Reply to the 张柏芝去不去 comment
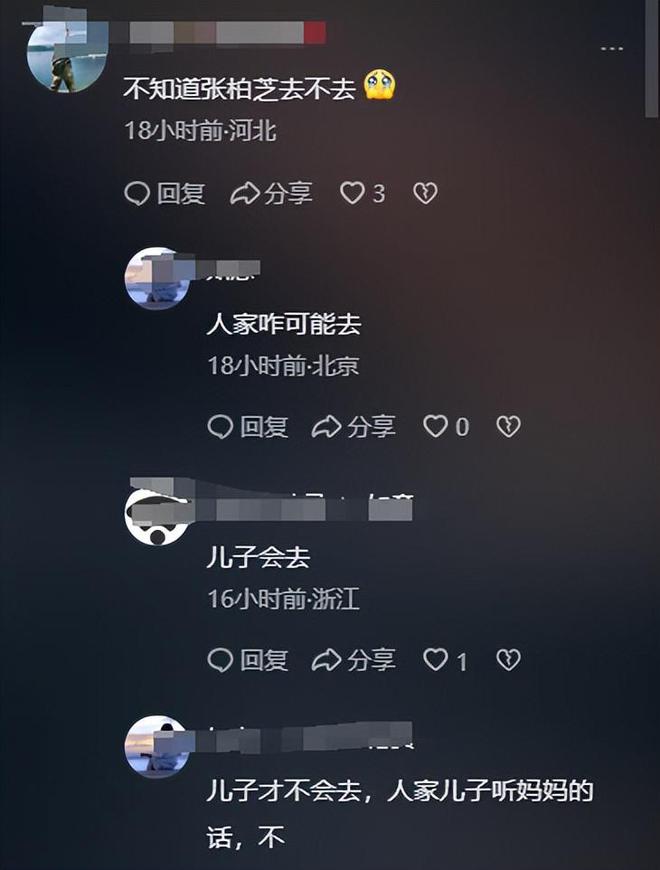 click(165, 193)
